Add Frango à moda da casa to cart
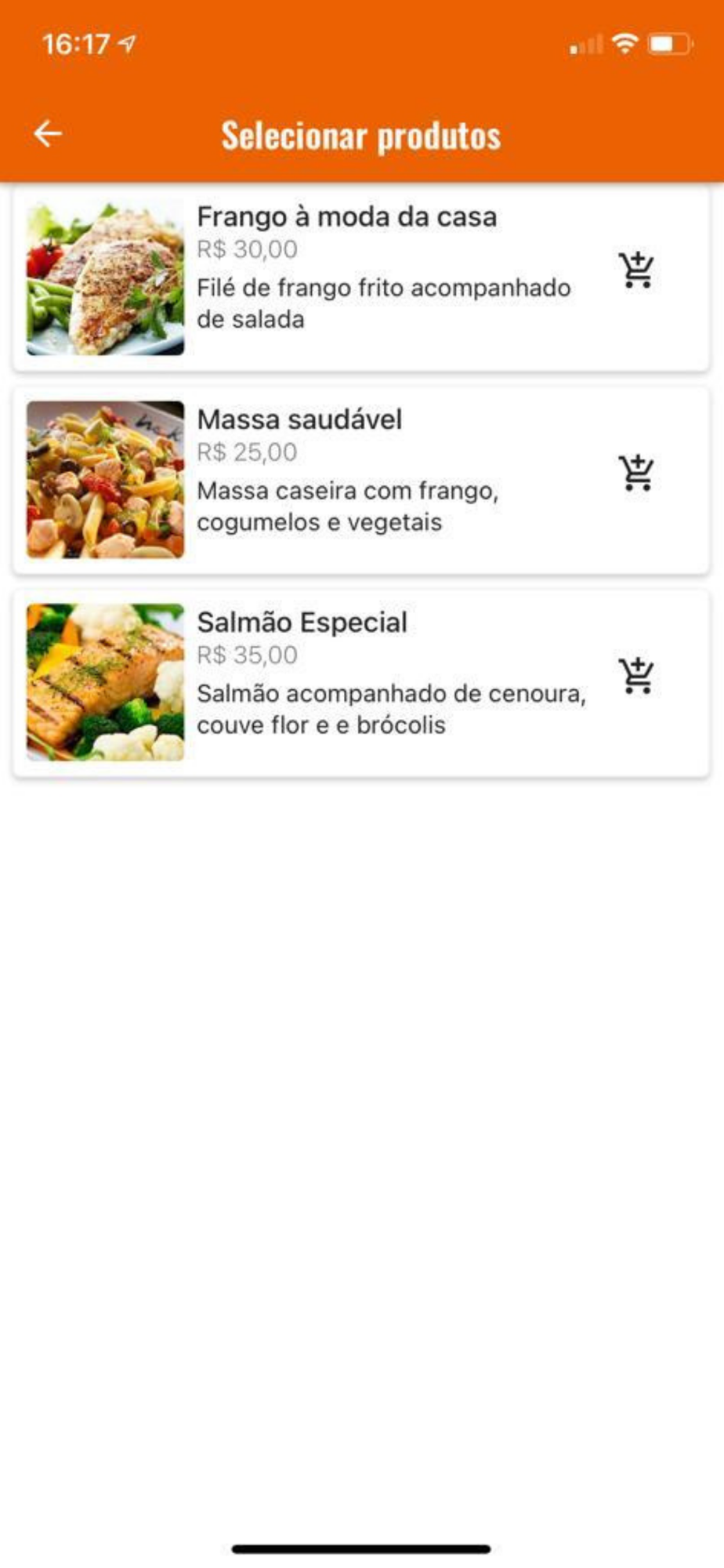Screen dimensions: 724x1568 [x=636, y=270]
